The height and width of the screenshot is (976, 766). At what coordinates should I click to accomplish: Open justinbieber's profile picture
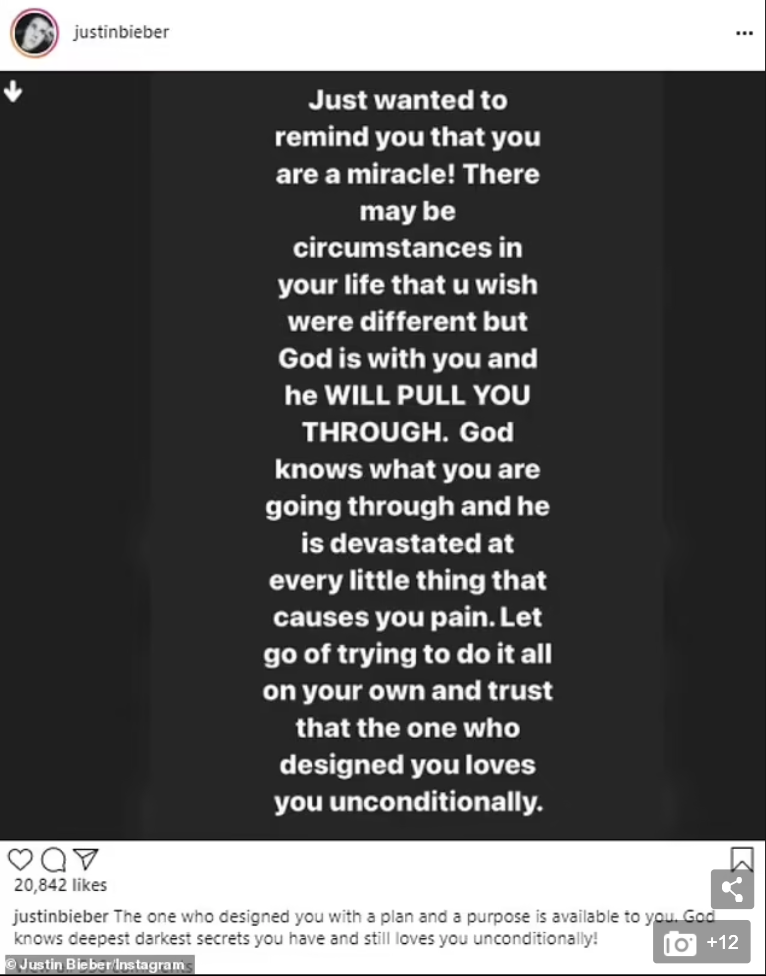point(34,34)
